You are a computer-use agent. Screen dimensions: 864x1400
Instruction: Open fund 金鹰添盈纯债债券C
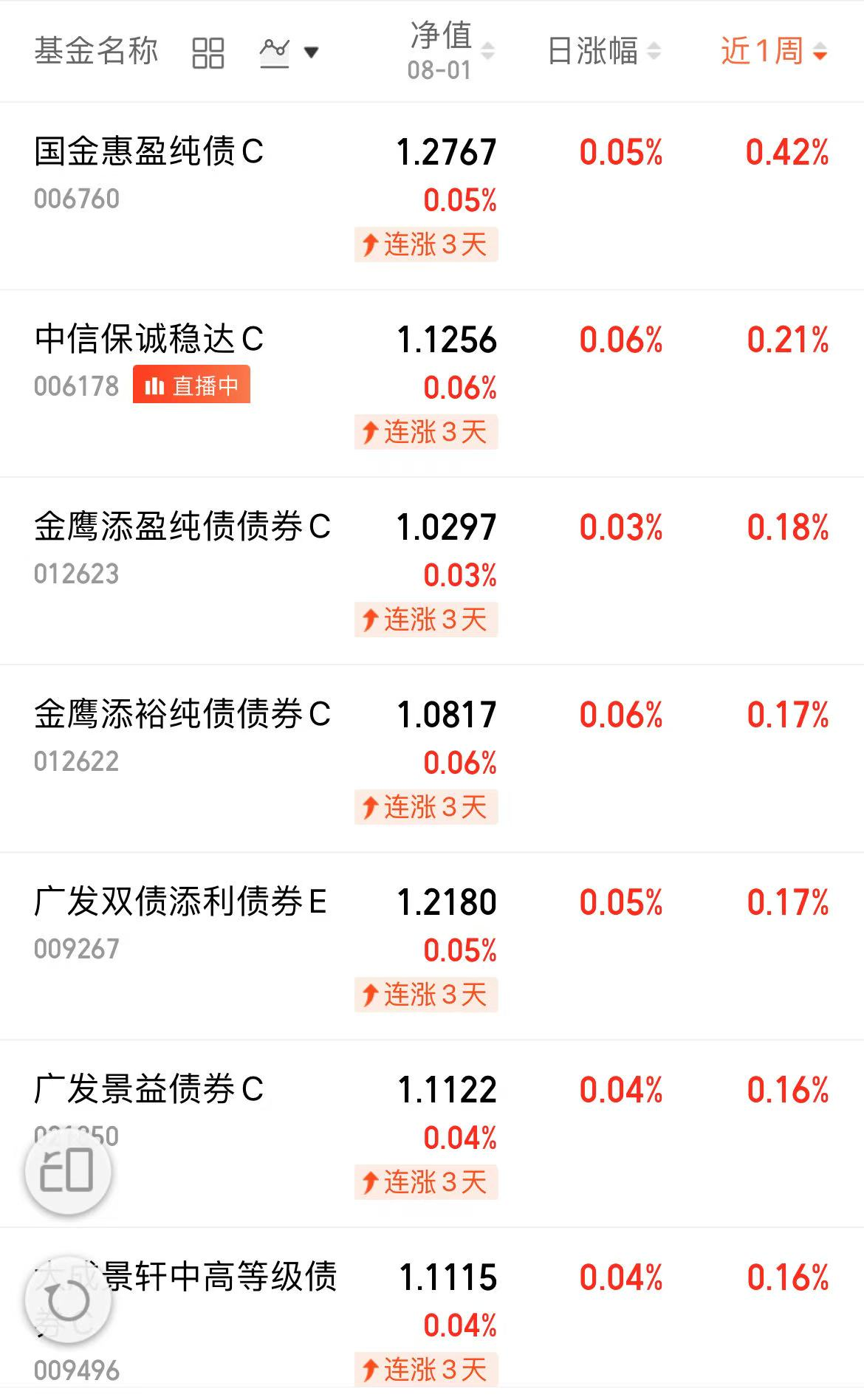pyautogui.click(x=182, y=527)
